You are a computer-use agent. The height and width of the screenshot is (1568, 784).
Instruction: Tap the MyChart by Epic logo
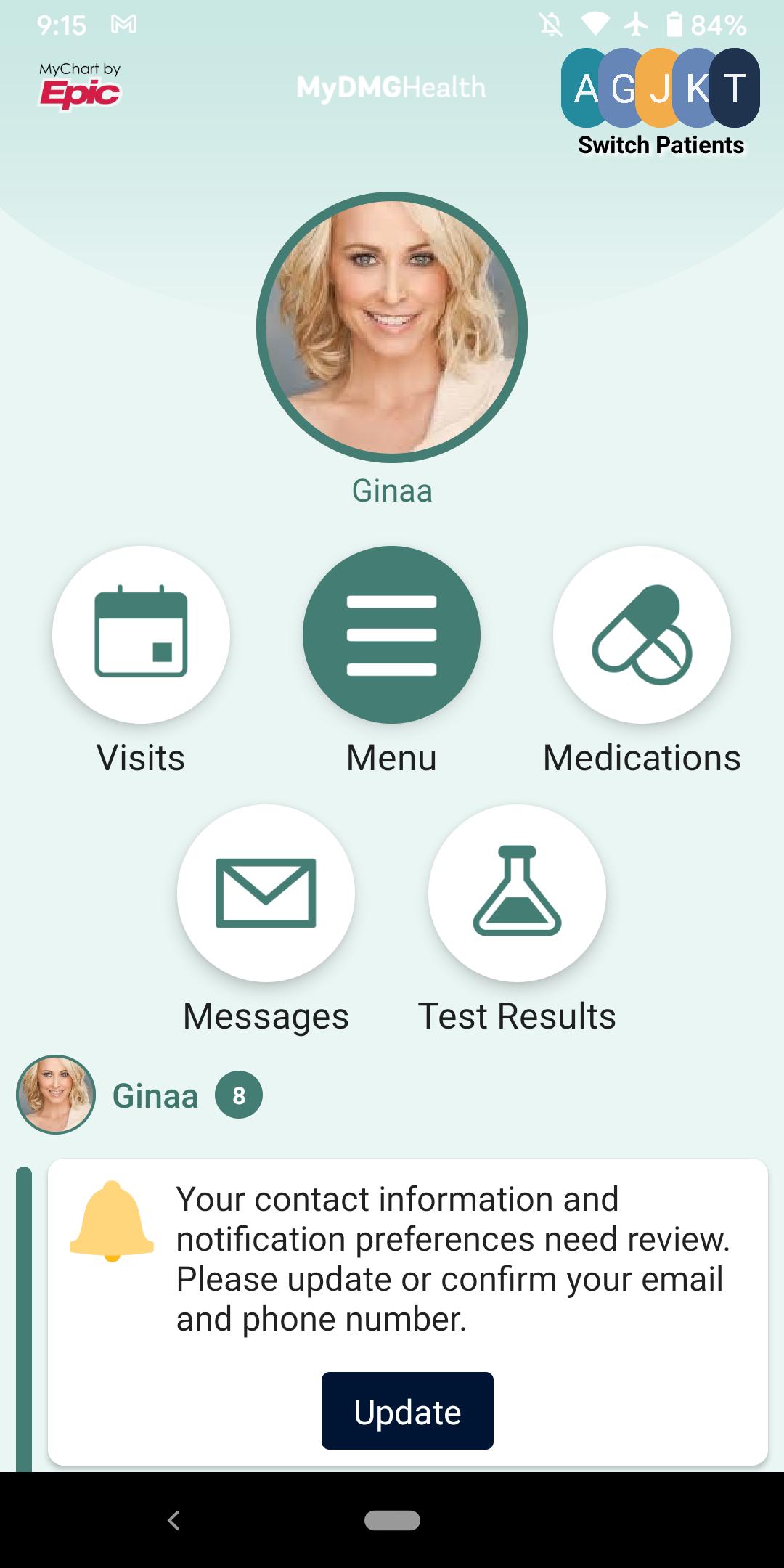80,83
